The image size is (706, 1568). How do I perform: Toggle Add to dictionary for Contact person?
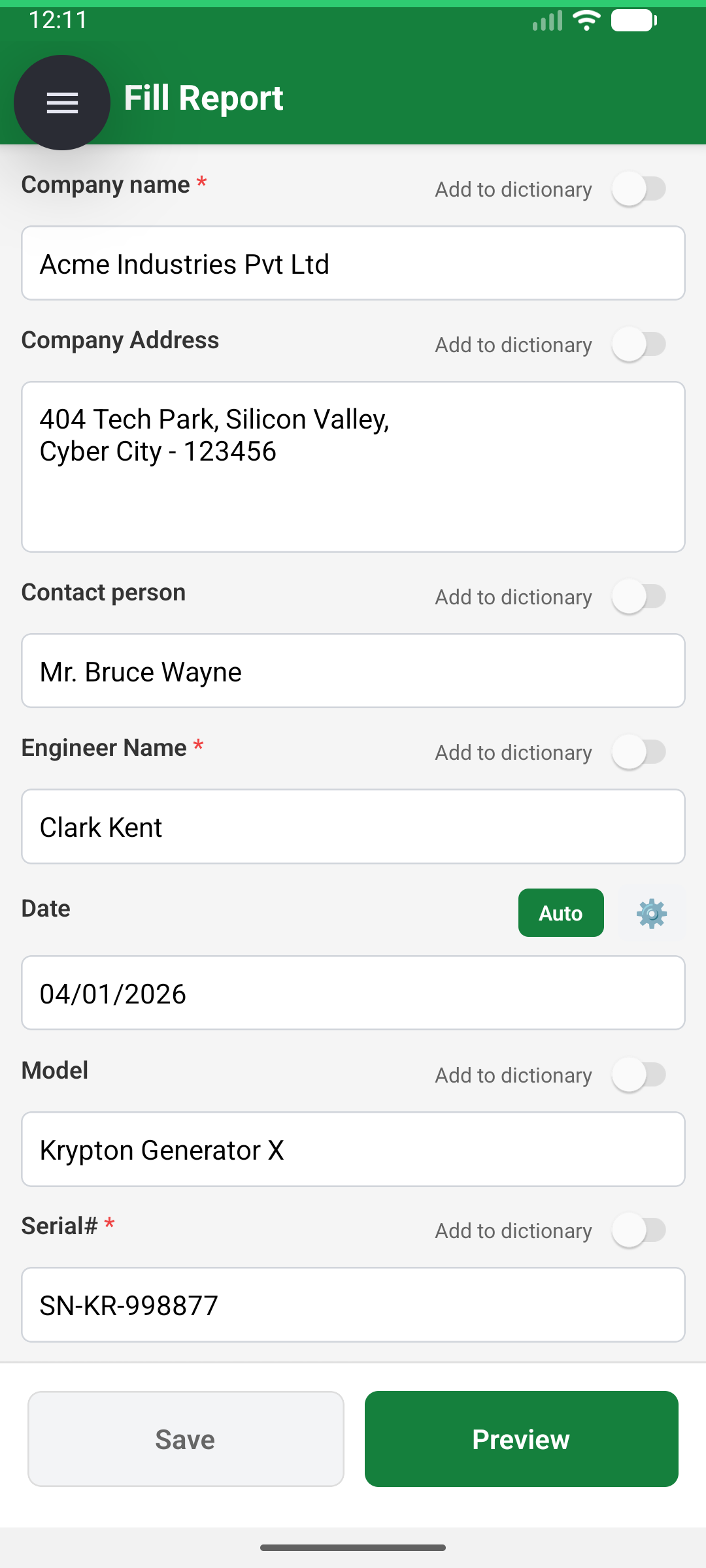(640, 596)
